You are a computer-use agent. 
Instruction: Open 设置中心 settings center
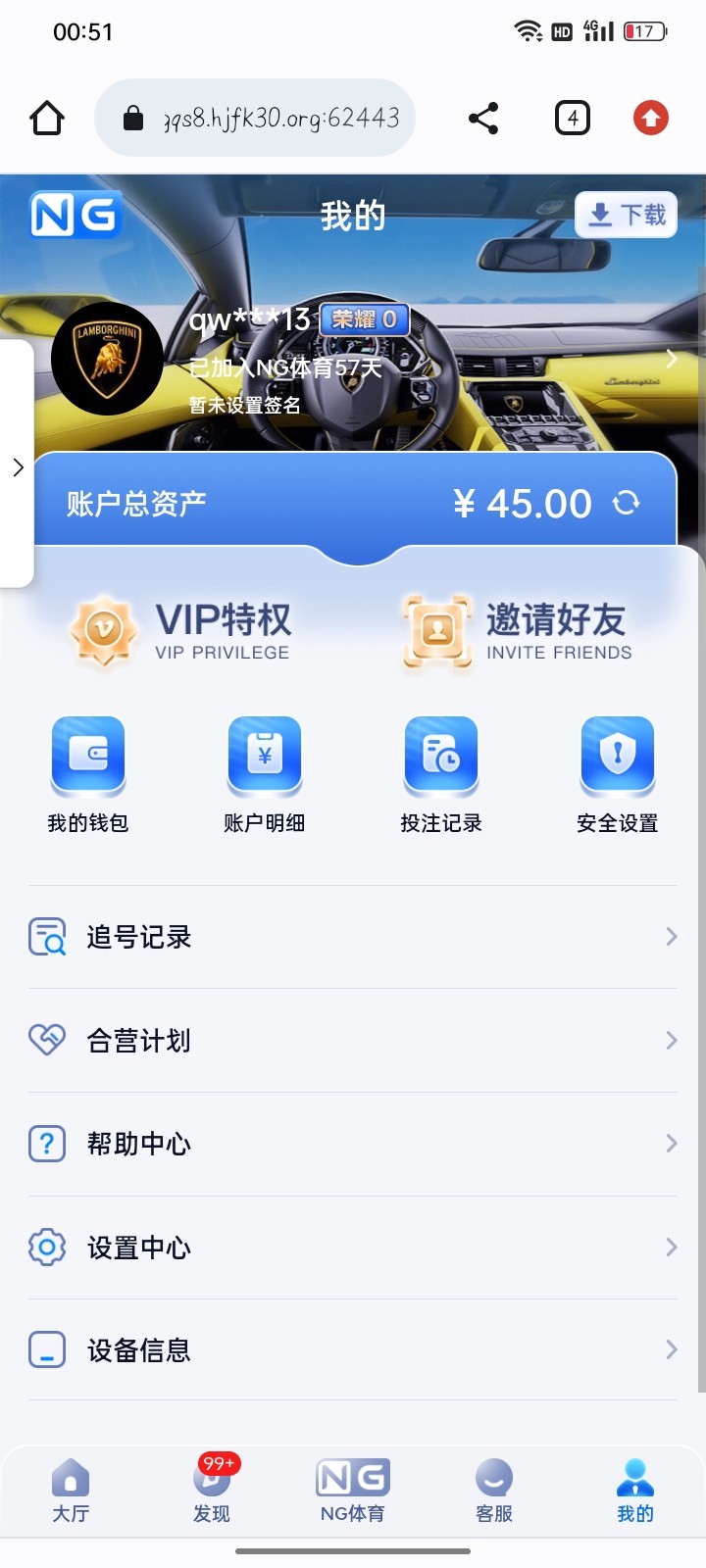353,1248
